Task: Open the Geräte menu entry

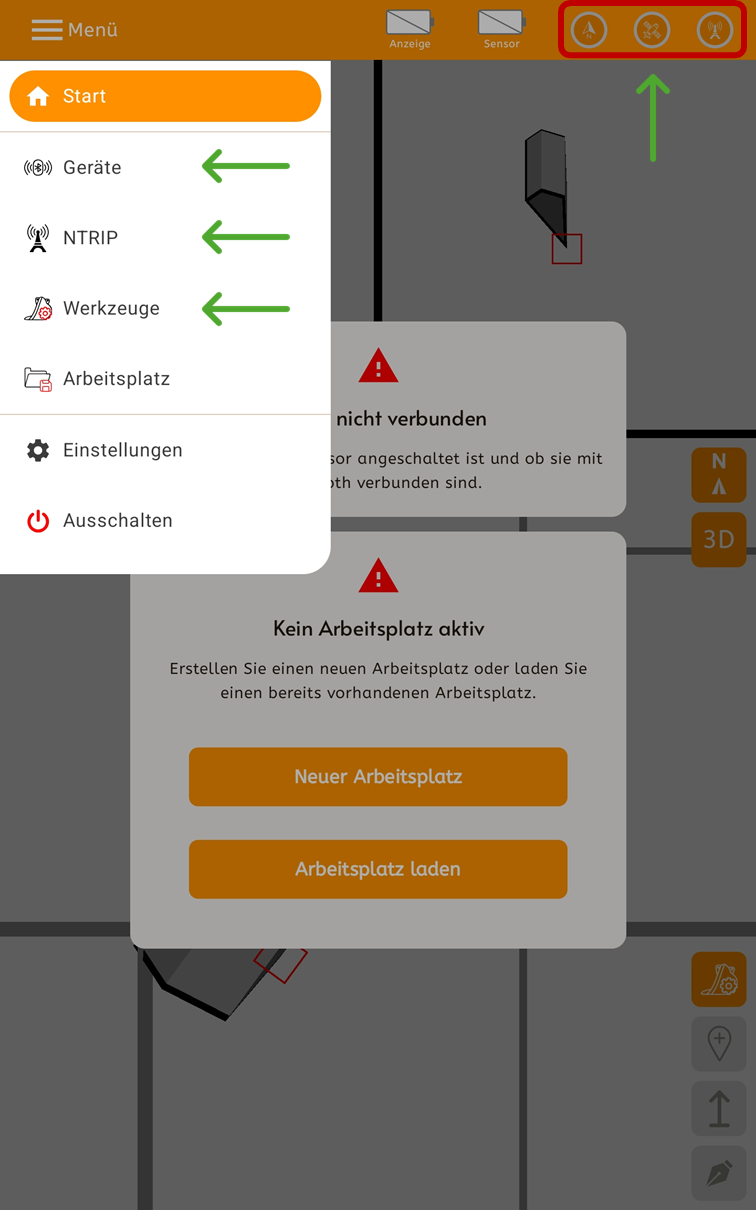Action: pos(165,167)
